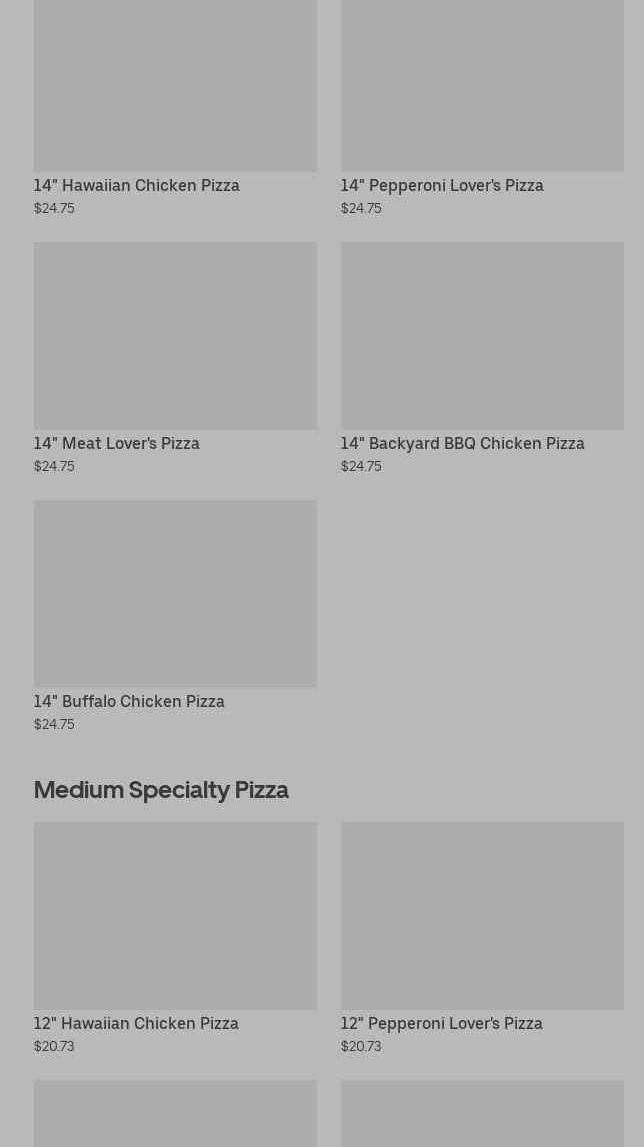This screenshot has width=644, height=1147.
Task: Select the 12" Pepperoni Lover's Pizza card
Action: click(482, 939)
